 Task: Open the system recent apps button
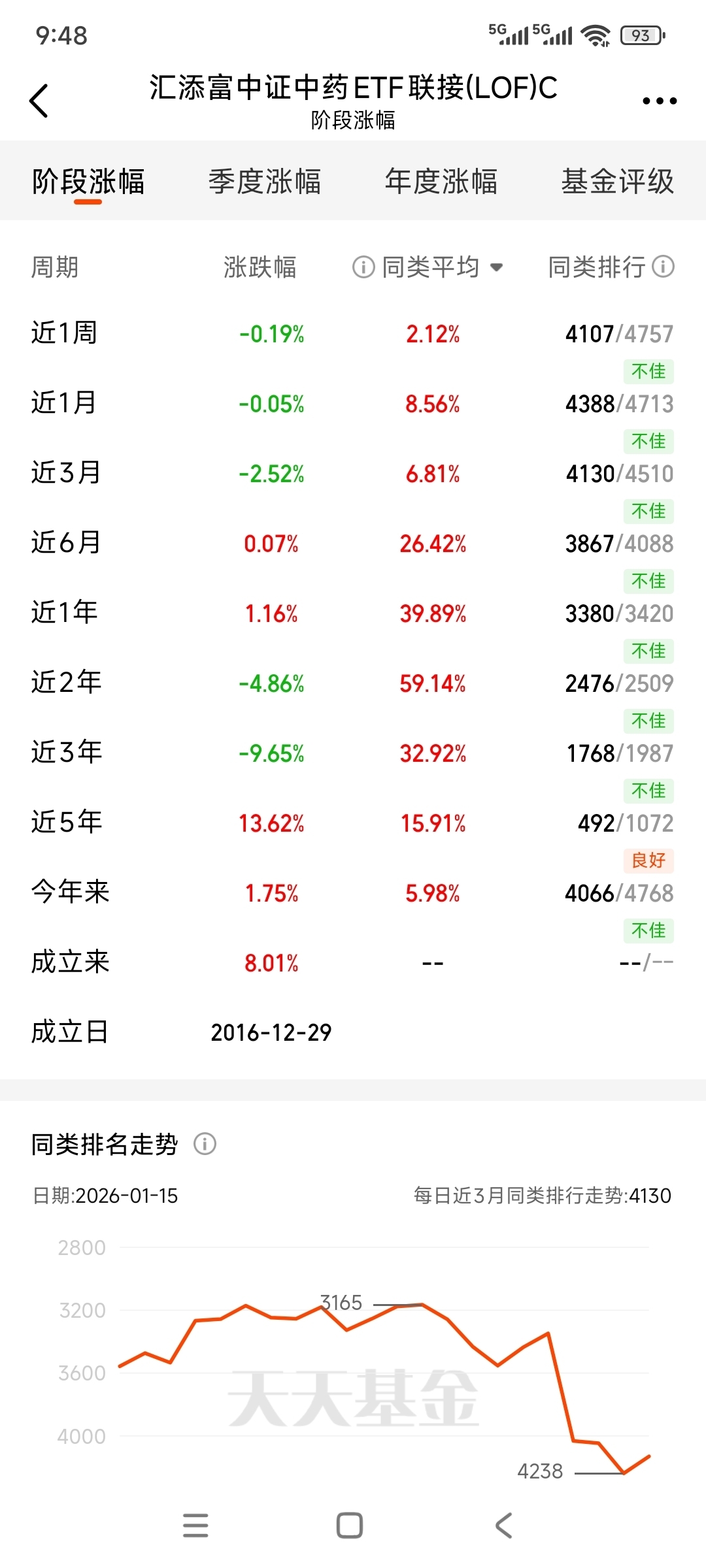pyautogui.click(x=195, y=1526)
